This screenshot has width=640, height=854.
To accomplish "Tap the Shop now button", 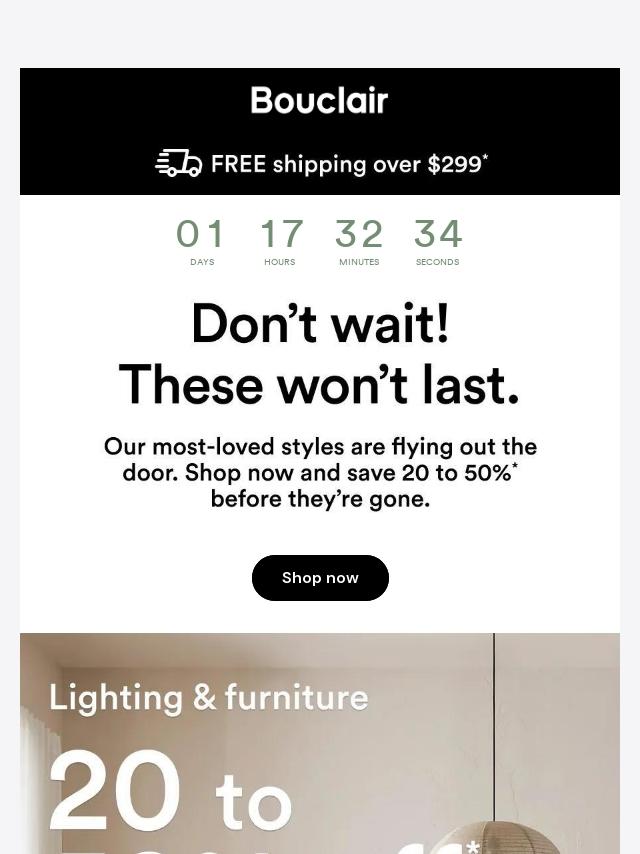I will [320, 578].
